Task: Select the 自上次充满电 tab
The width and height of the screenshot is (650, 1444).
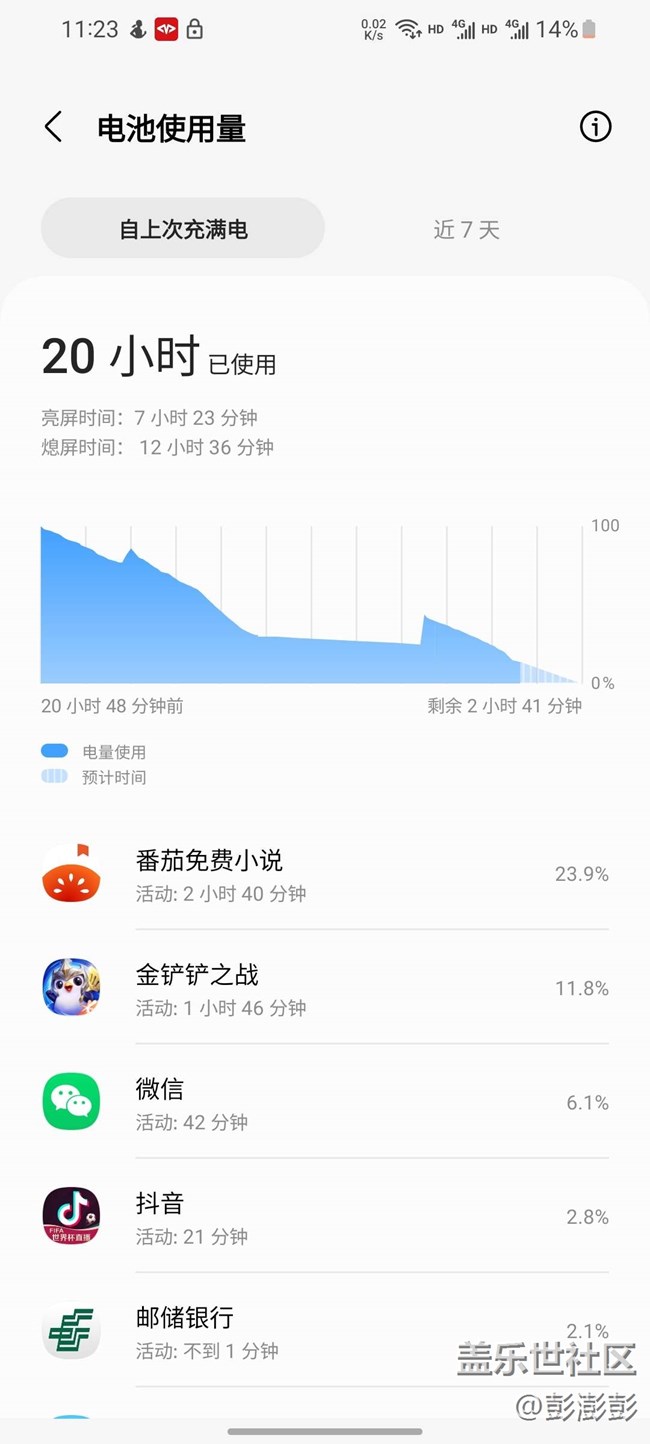Action: [183, 229]
